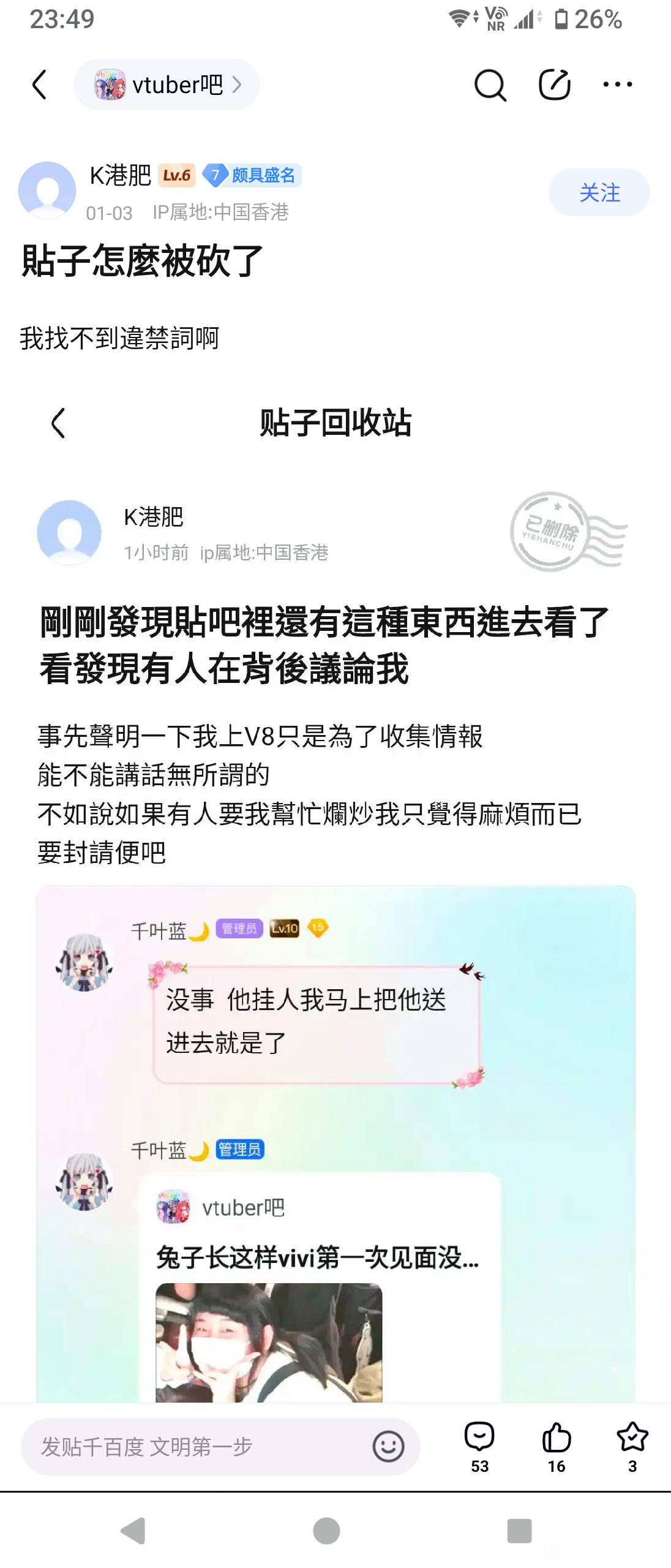Tap the reply field 发贴千百度 文明第一步
671x1568 pixels.
[x=196, y=1447]
